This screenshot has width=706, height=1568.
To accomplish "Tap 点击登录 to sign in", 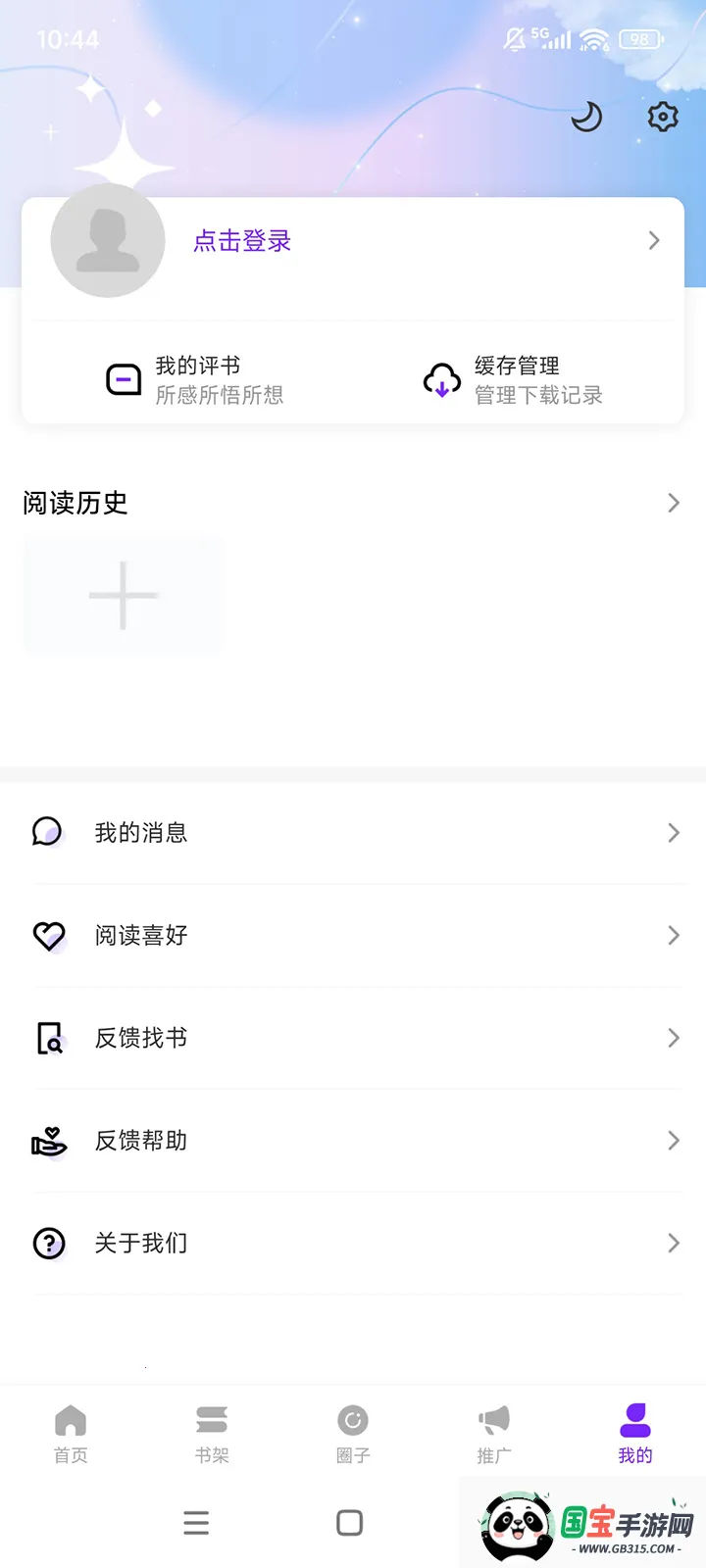I will click(x=241, y=241).
